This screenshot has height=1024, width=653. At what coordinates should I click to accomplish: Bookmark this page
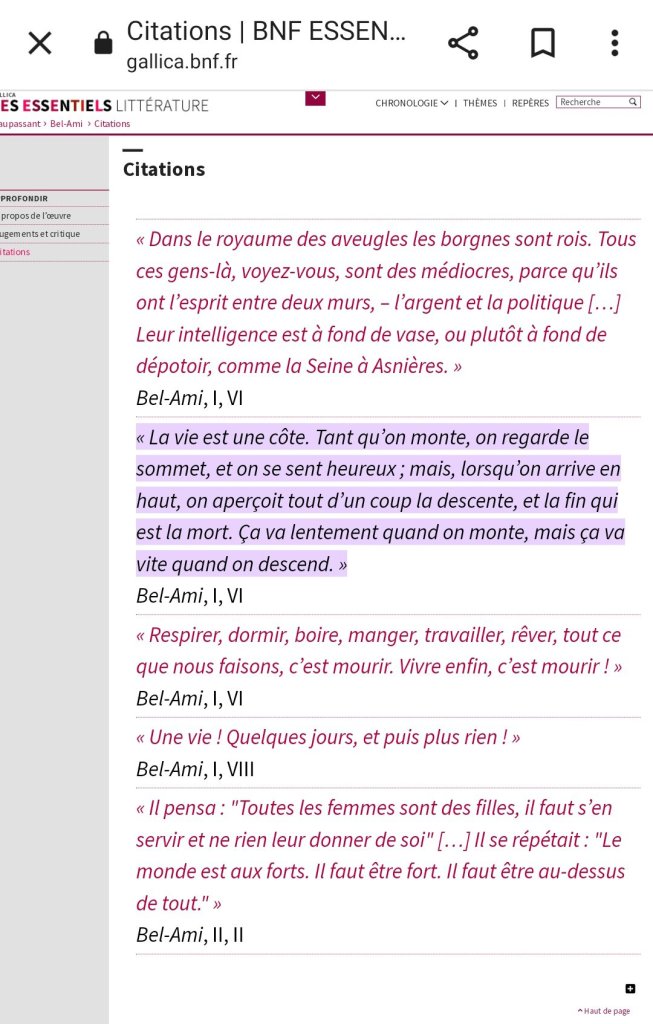click(x=542, y=43)
